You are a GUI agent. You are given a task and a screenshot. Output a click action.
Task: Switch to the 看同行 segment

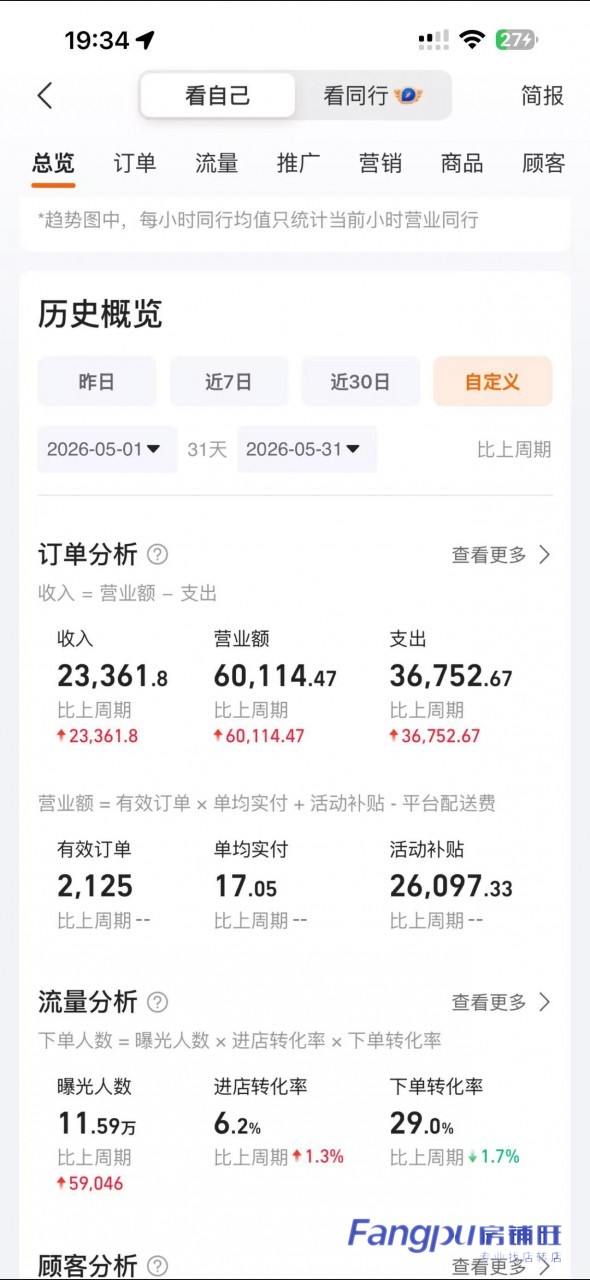(x=373, y=96)
